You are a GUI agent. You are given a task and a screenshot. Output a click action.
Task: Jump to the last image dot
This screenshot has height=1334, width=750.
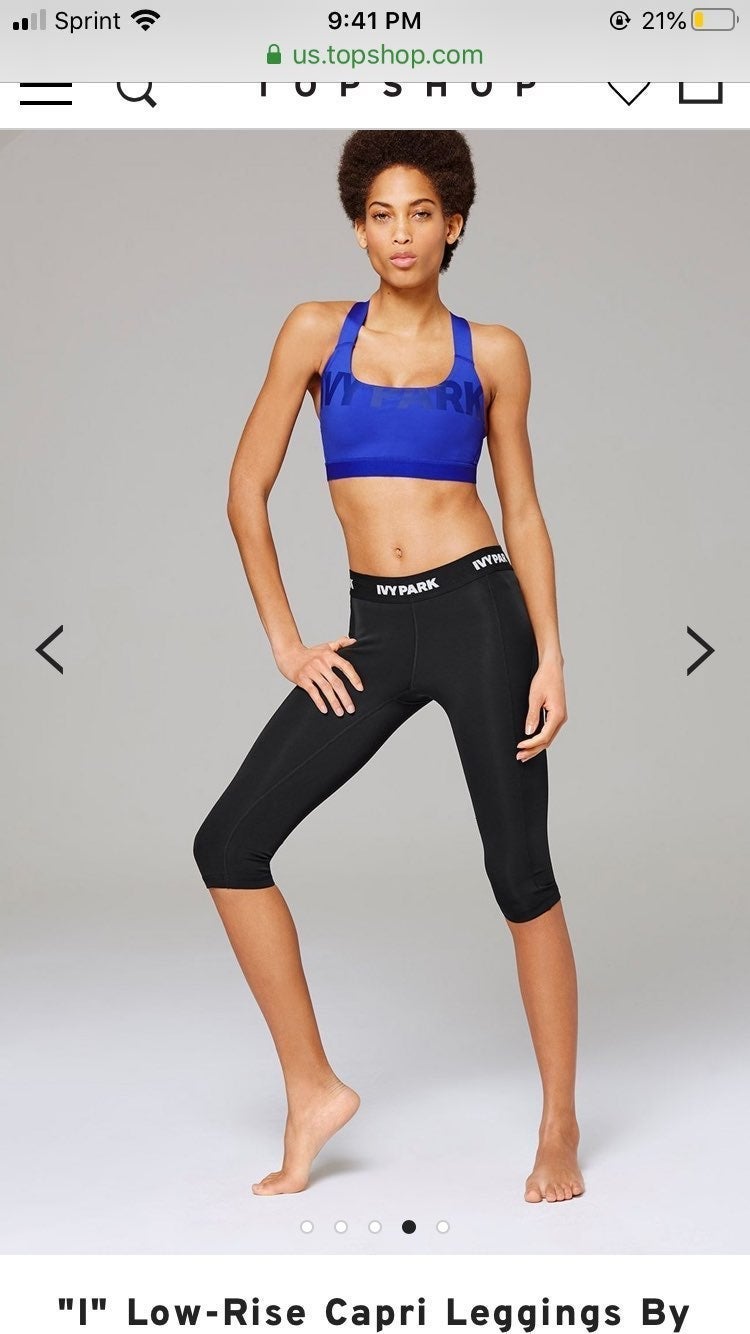443,1227
